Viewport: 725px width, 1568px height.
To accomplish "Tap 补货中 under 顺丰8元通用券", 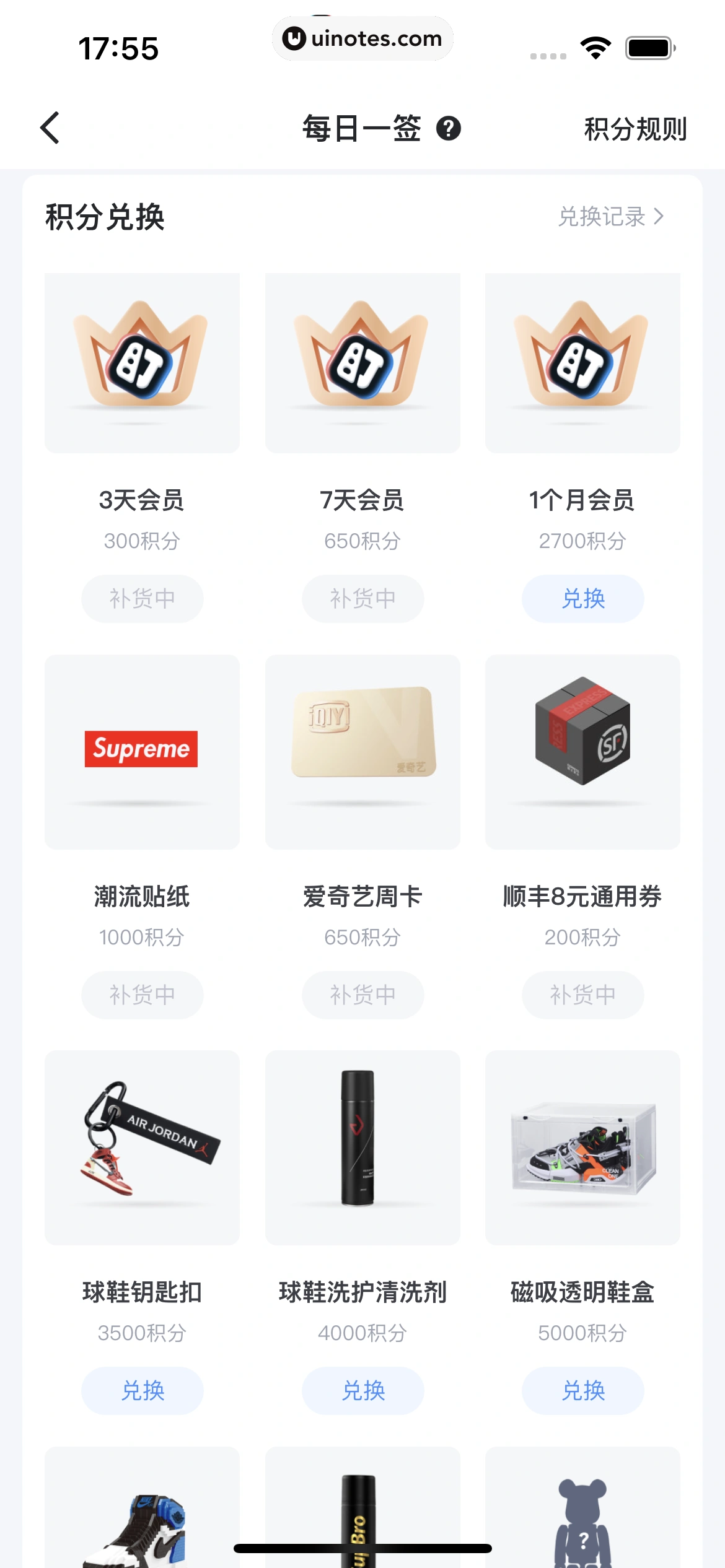I will coord(582,995).
